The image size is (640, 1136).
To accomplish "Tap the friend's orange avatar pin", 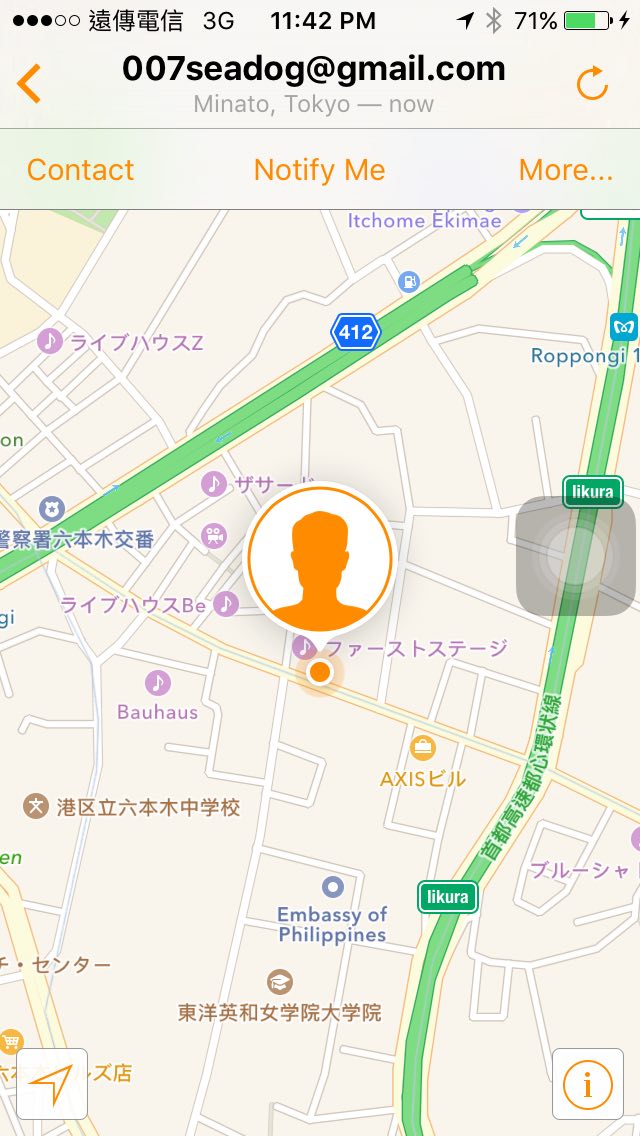I will (320, 558).
